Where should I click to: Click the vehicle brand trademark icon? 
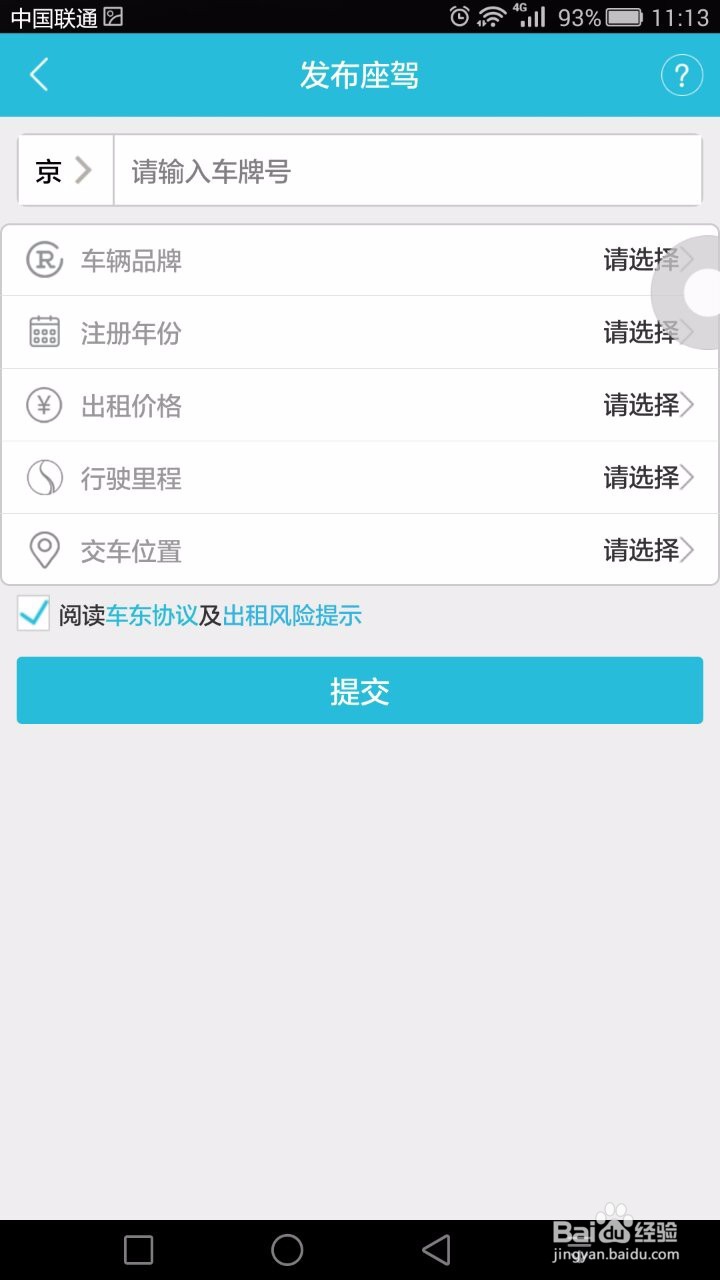point(42,259)
